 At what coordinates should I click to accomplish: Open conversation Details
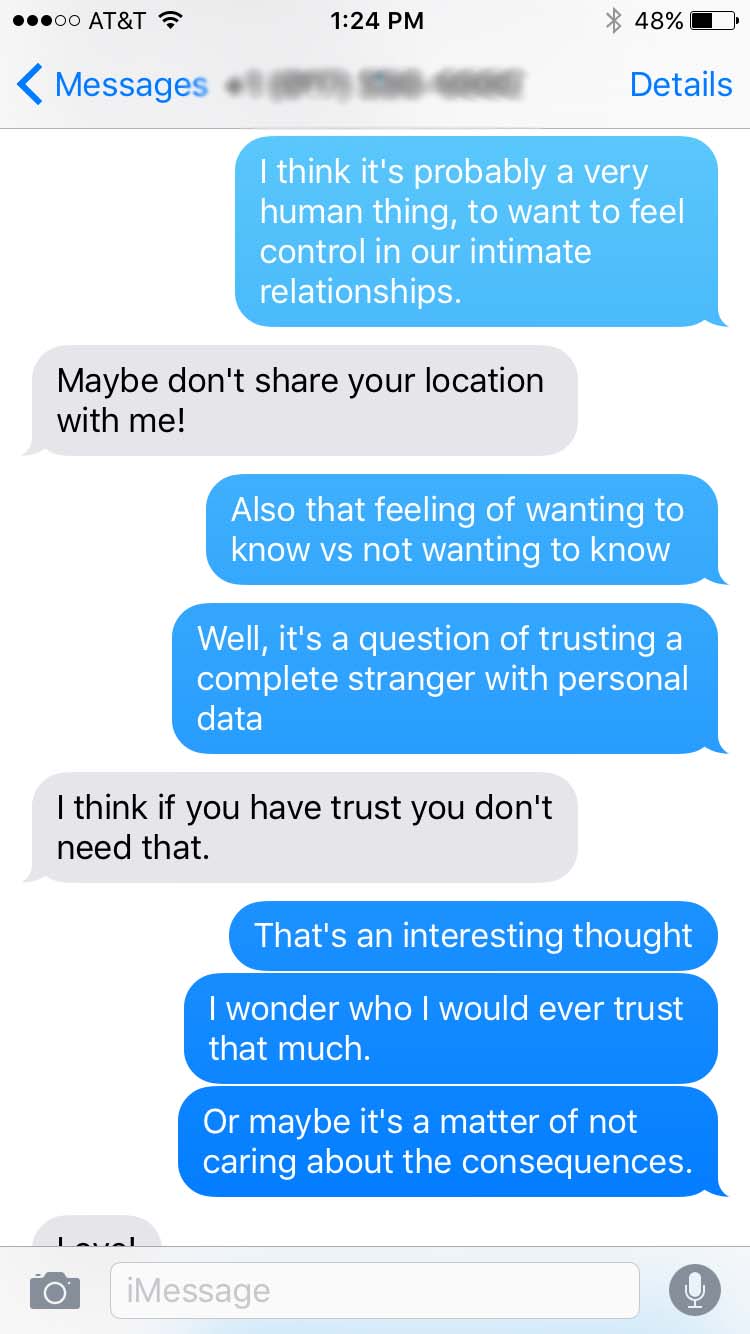(x=681, y=85)
